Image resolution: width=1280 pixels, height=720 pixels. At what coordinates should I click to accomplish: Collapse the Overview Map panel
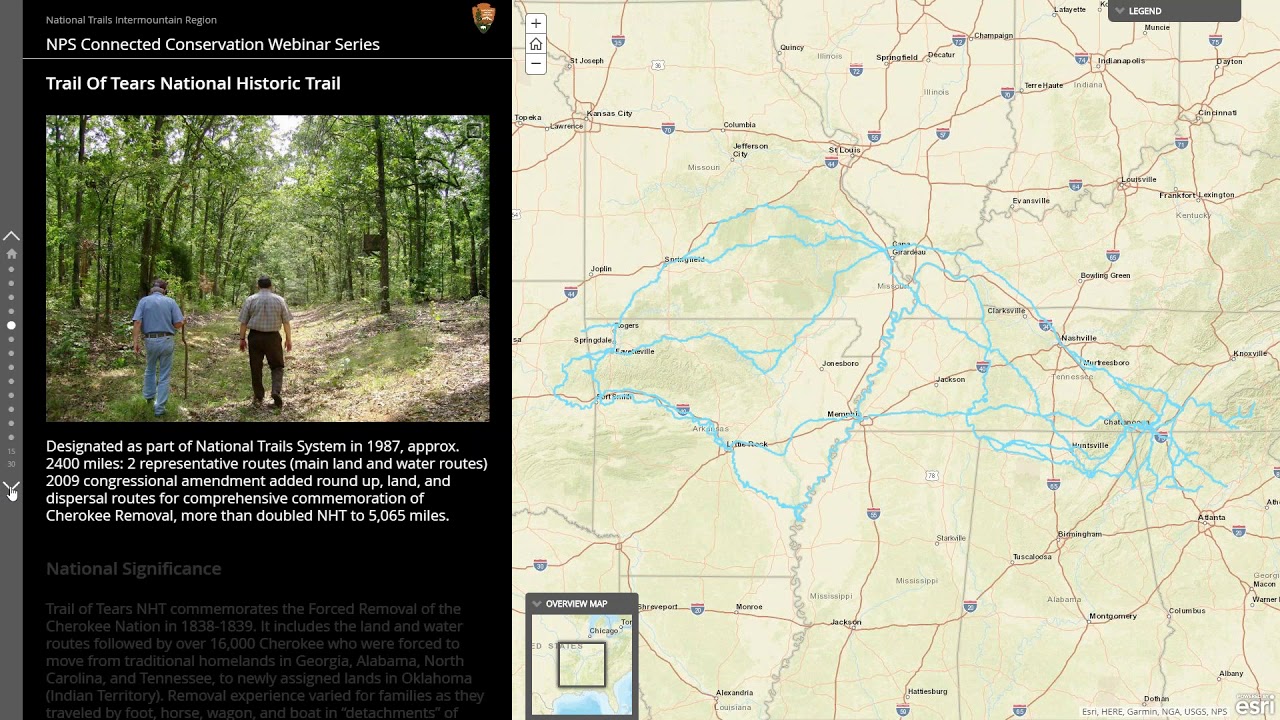(538, 604)
